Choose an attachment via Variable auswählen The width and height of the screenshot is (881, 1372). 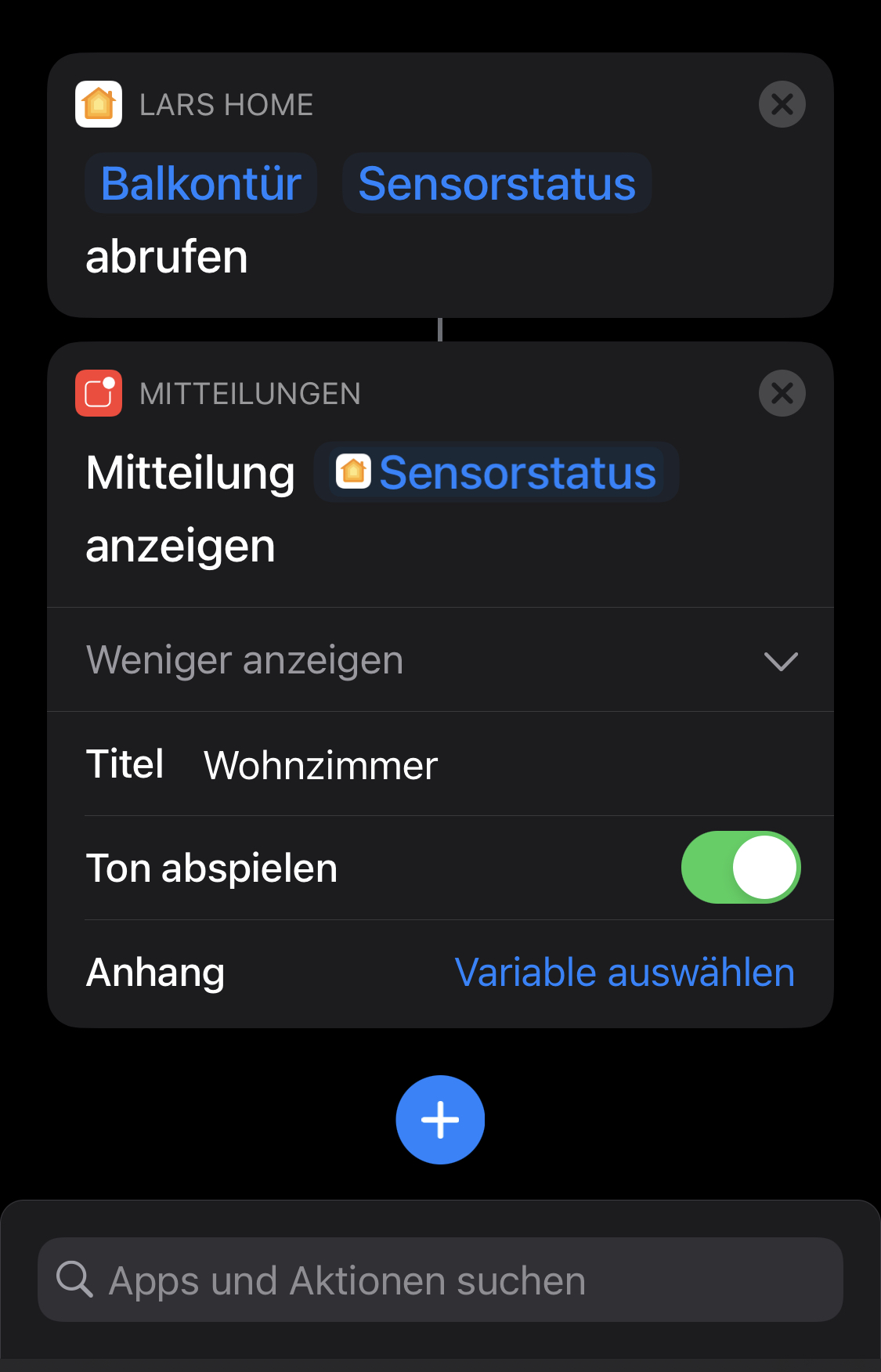(x=624, y=973)
